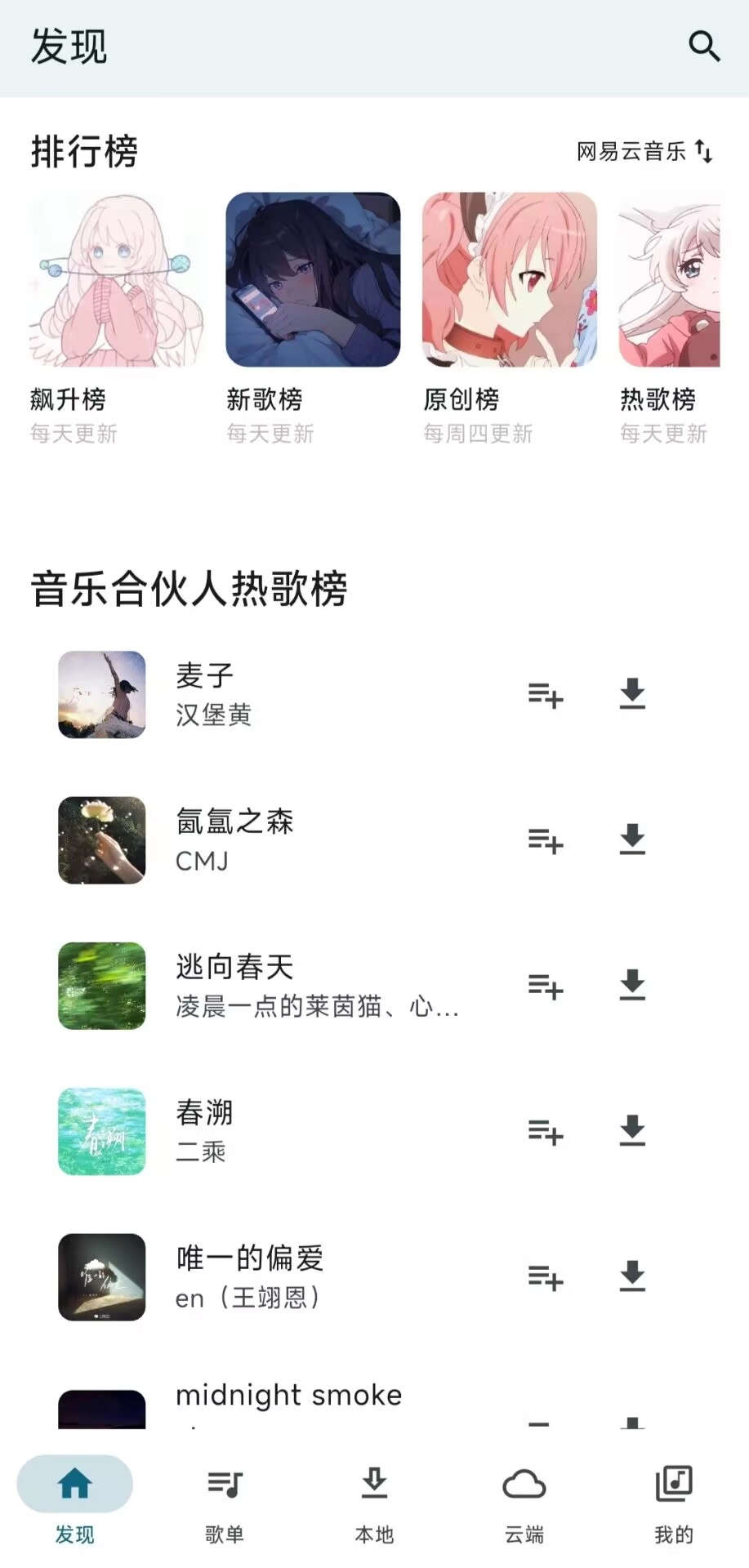Screen dimensions: 749x1568
Task: Download 唯一的偏爱
Action: 633,1279
